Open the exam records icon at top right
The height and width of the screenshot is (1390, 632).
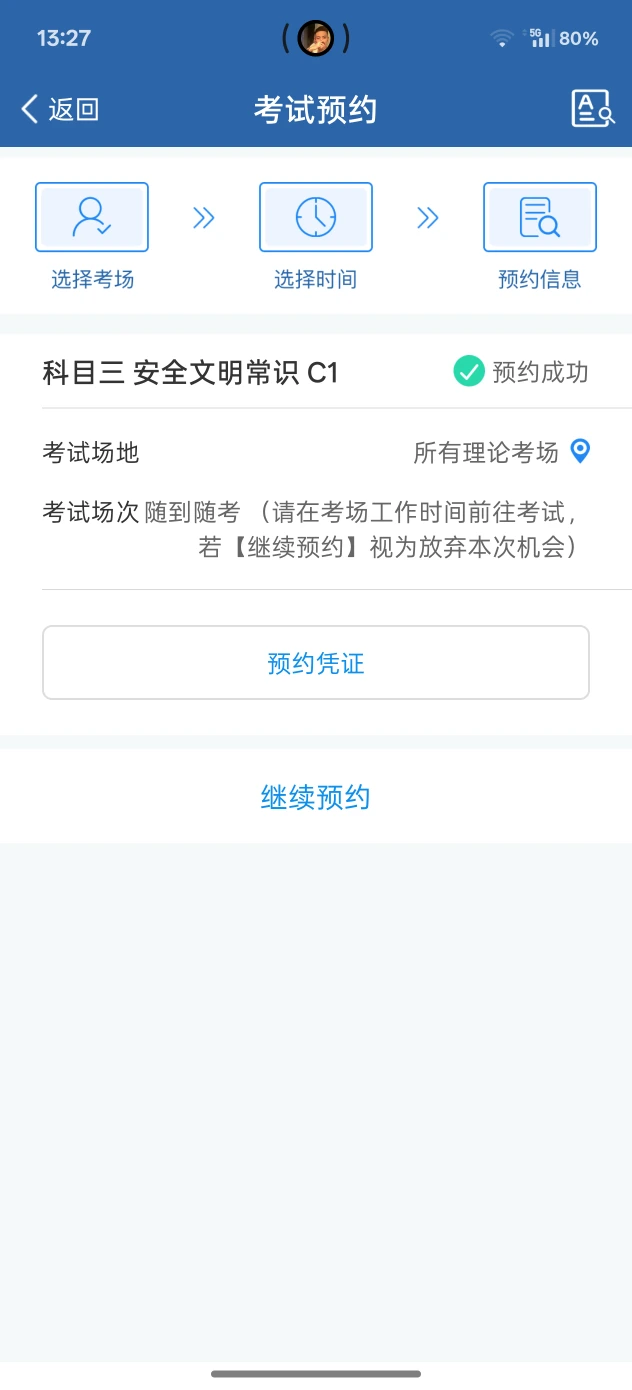(592, 108)
